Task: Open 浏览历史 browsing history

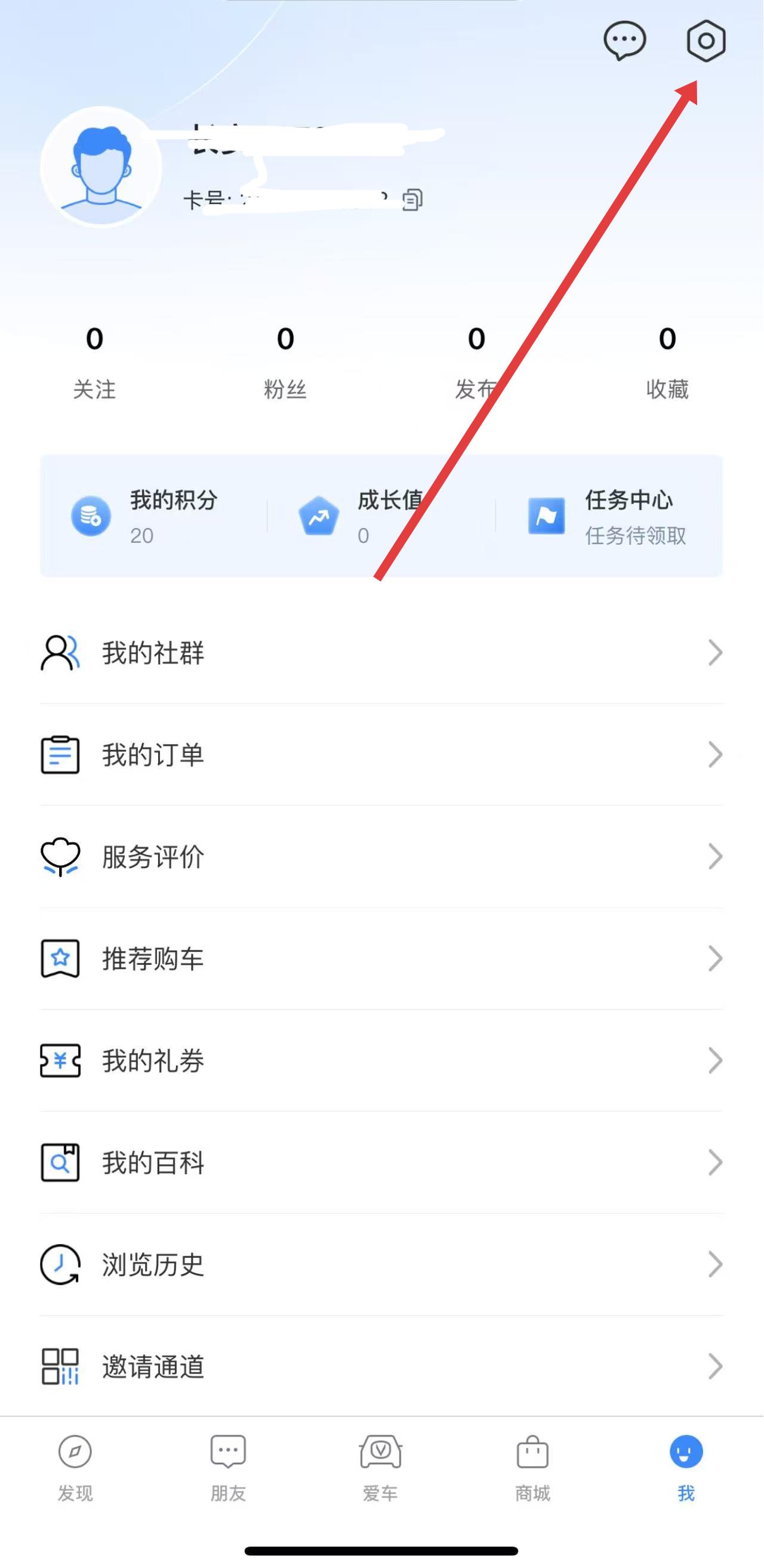Action: (381, 1265)
